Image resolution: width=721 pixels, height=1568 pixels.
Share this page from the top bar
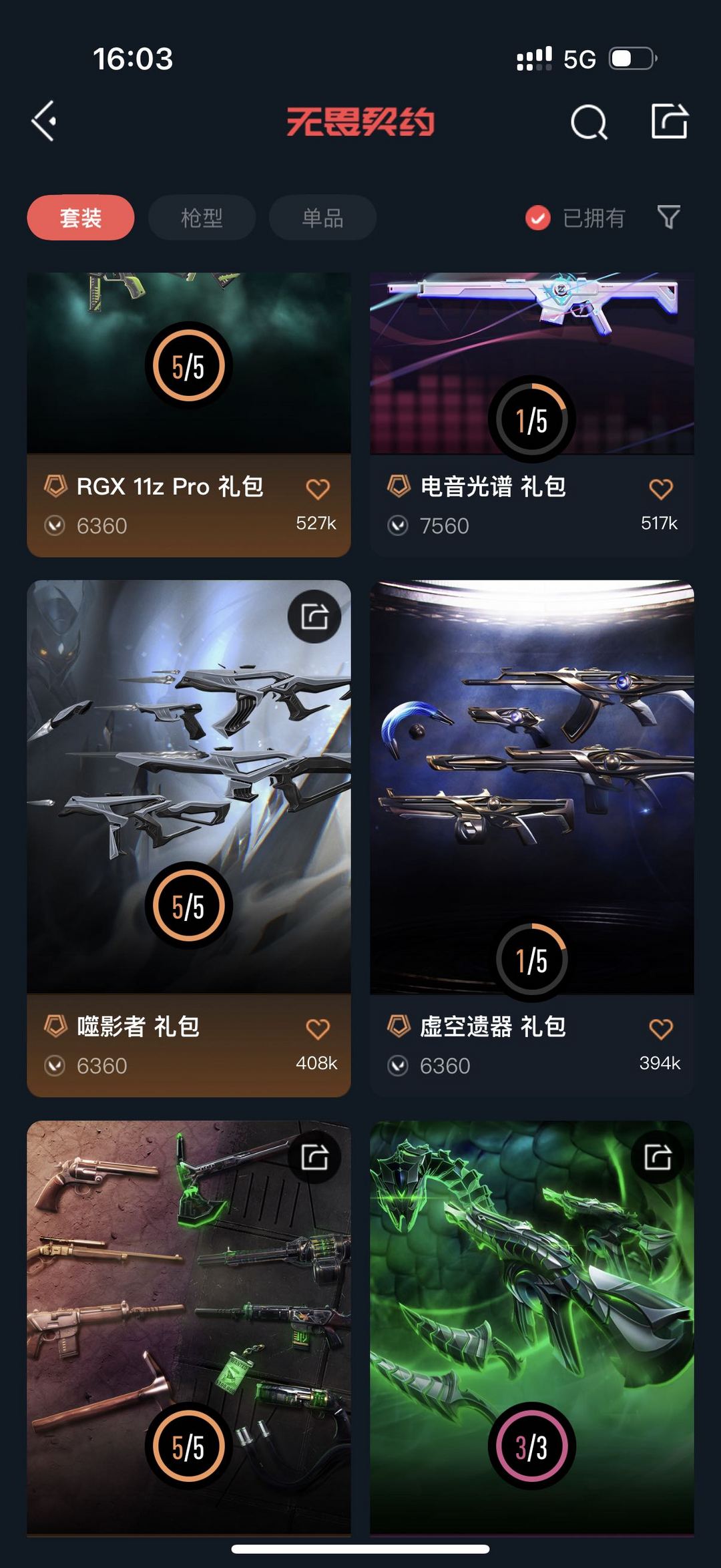(669, 122)
